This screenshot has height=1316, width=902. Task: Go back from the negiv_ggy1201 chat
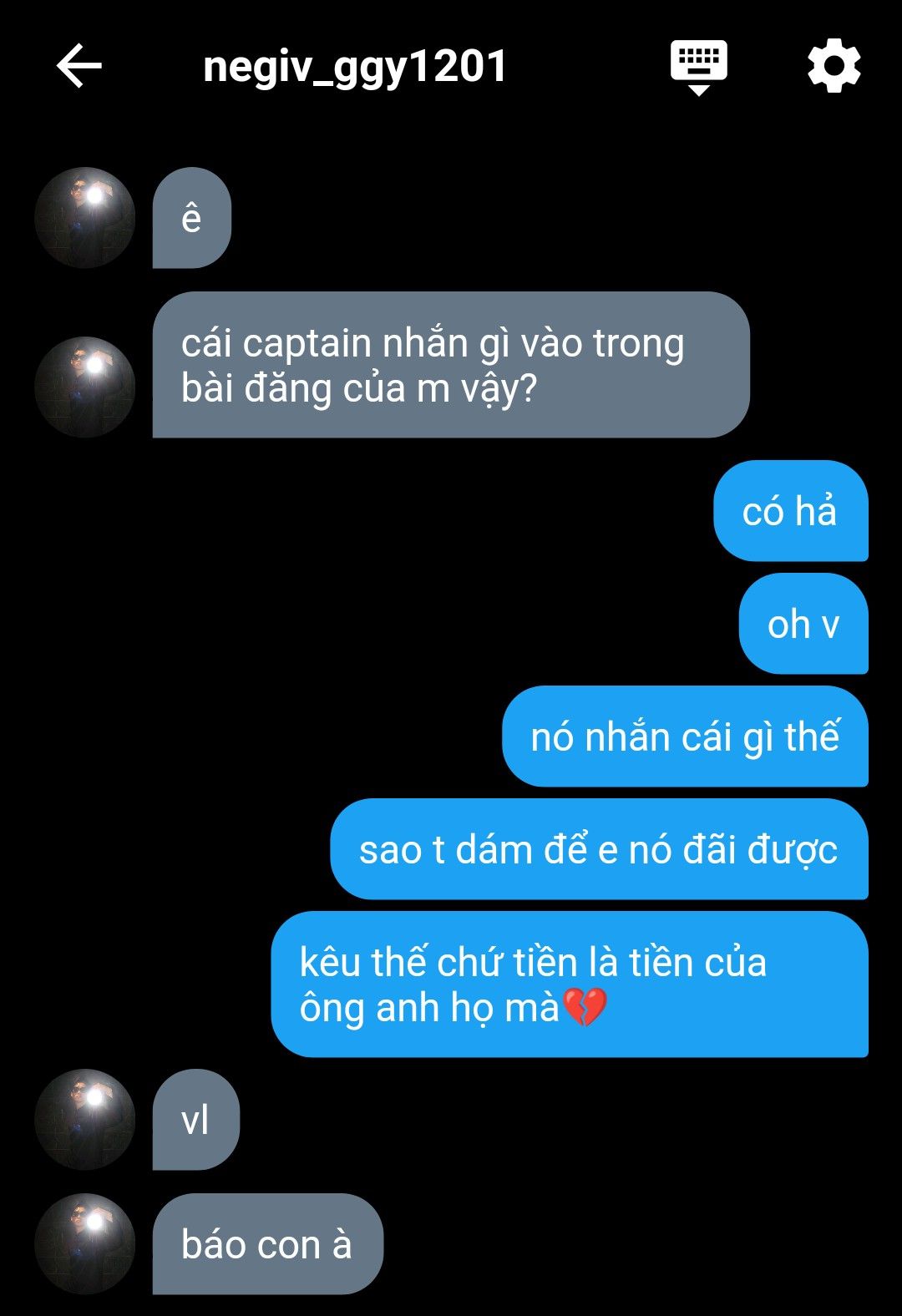click(x=79, y=66)
